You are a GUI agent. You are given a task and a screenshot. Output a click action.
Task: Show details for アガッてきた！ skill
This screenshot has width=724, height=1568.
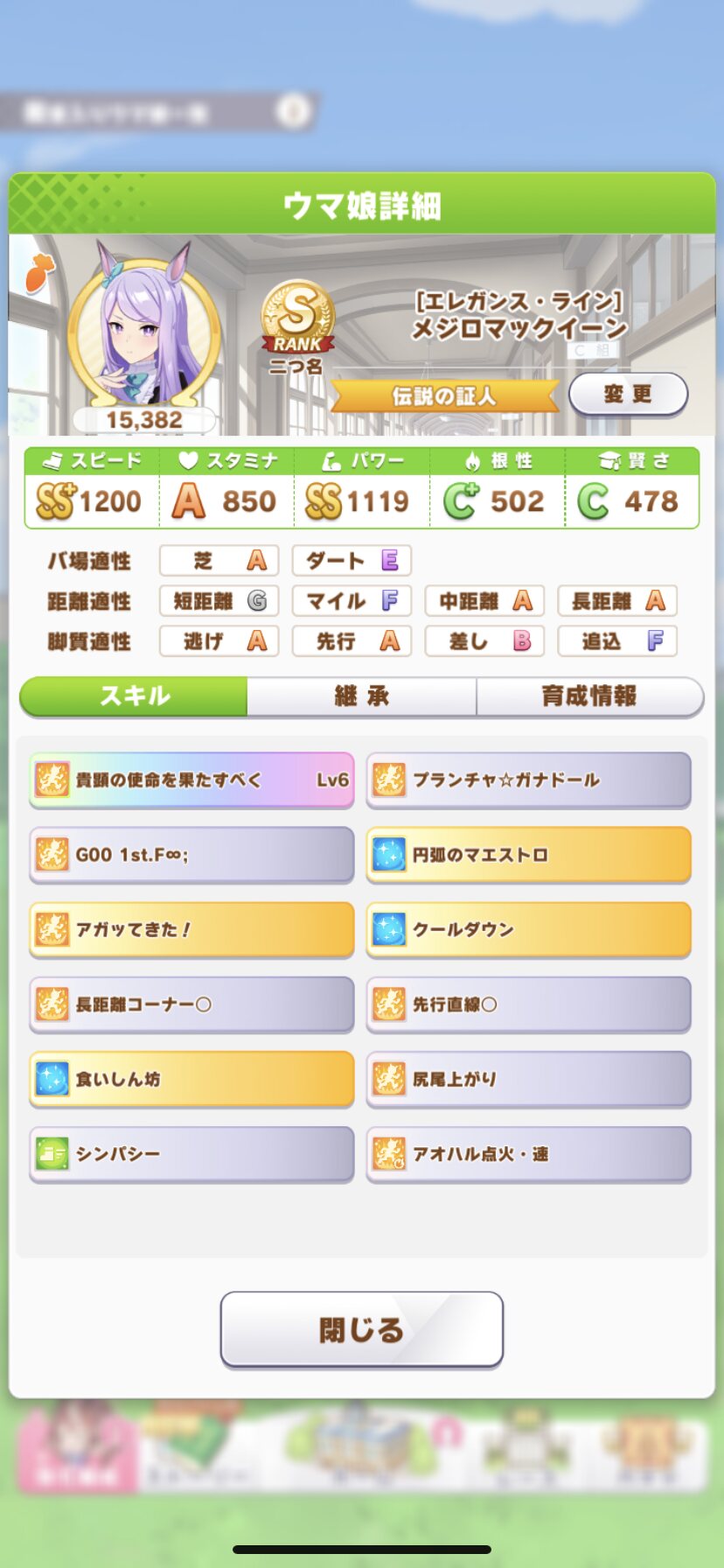coord(191,929)
